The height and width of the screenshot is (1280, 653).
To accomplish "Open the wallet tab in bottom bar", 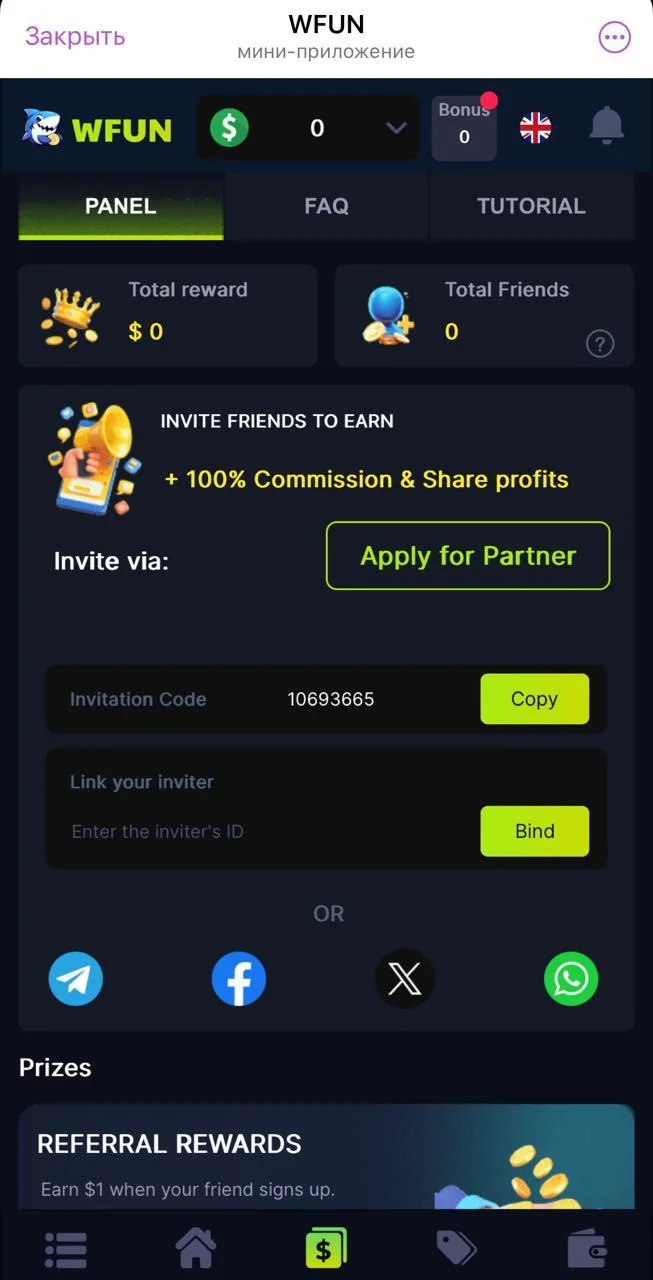I will point(588,1248).
